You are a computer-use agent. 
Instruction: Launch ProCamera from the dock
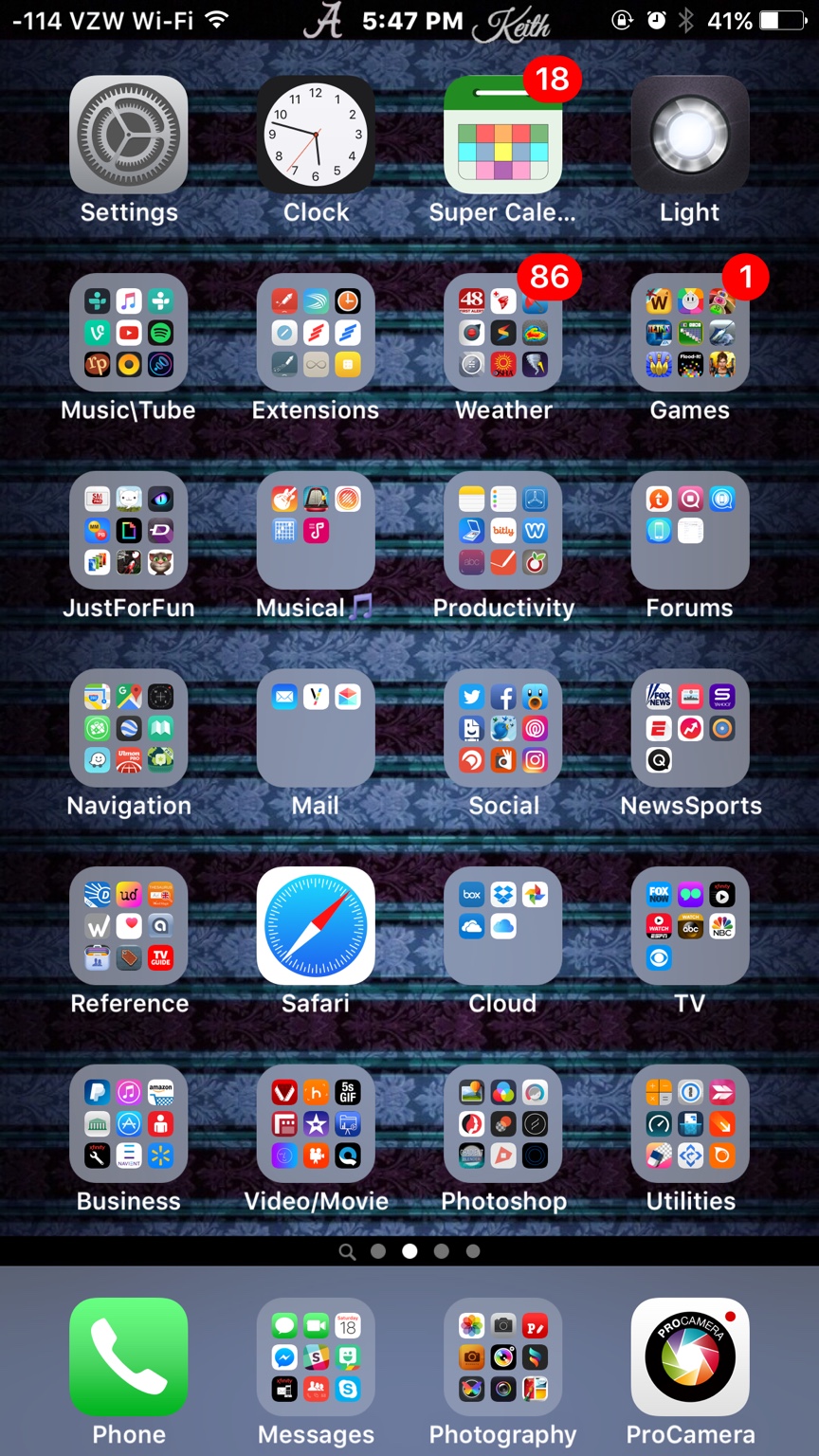(690, 1356)
